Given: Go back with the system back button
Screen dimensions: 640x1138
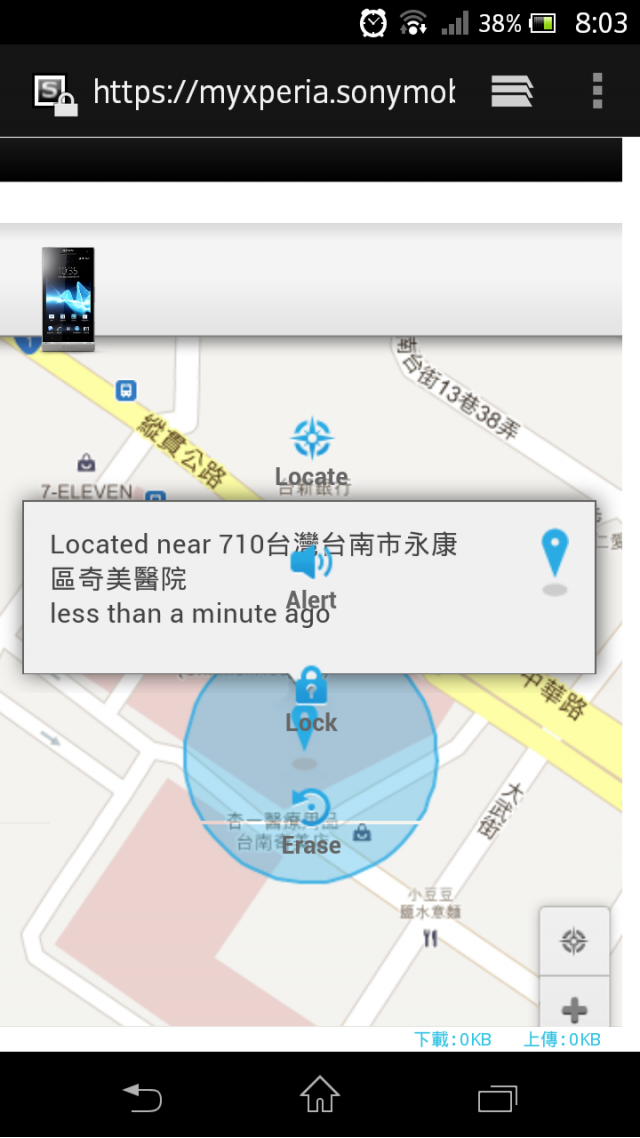Looking at the screenshot, I should coord(142,1097).
